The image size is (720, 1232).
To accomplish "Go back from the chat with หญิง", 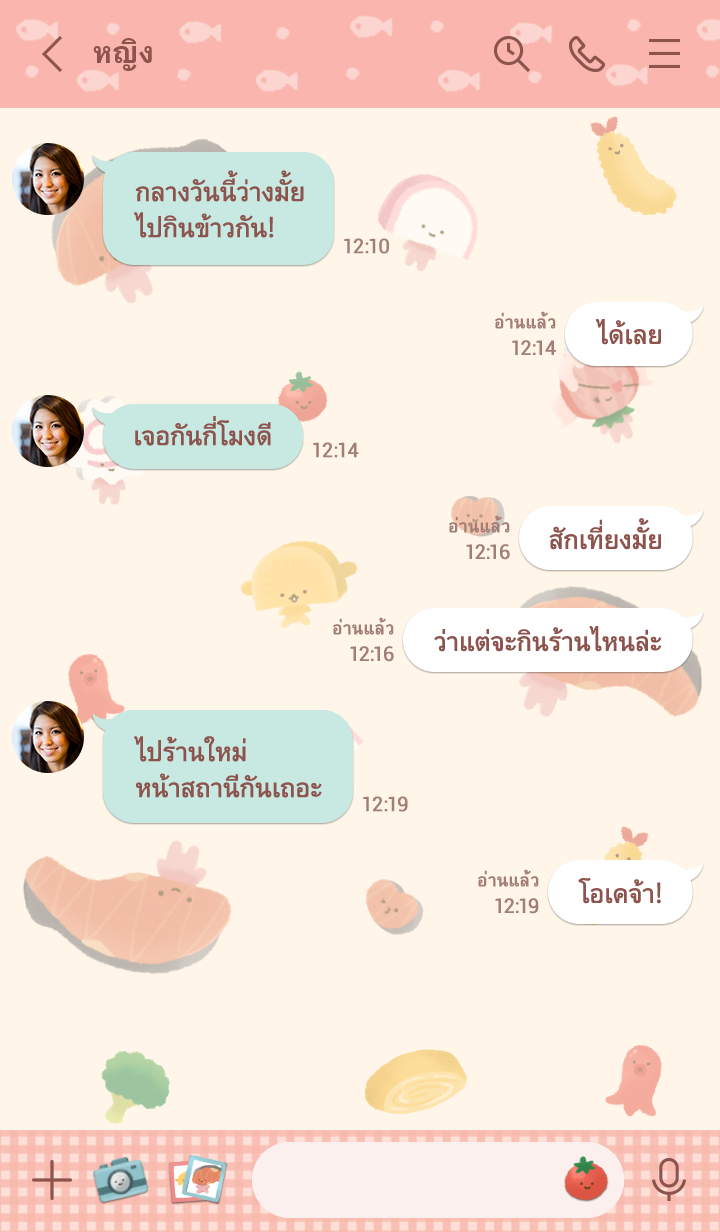I will pyautogui.click(x=52, y=54).
